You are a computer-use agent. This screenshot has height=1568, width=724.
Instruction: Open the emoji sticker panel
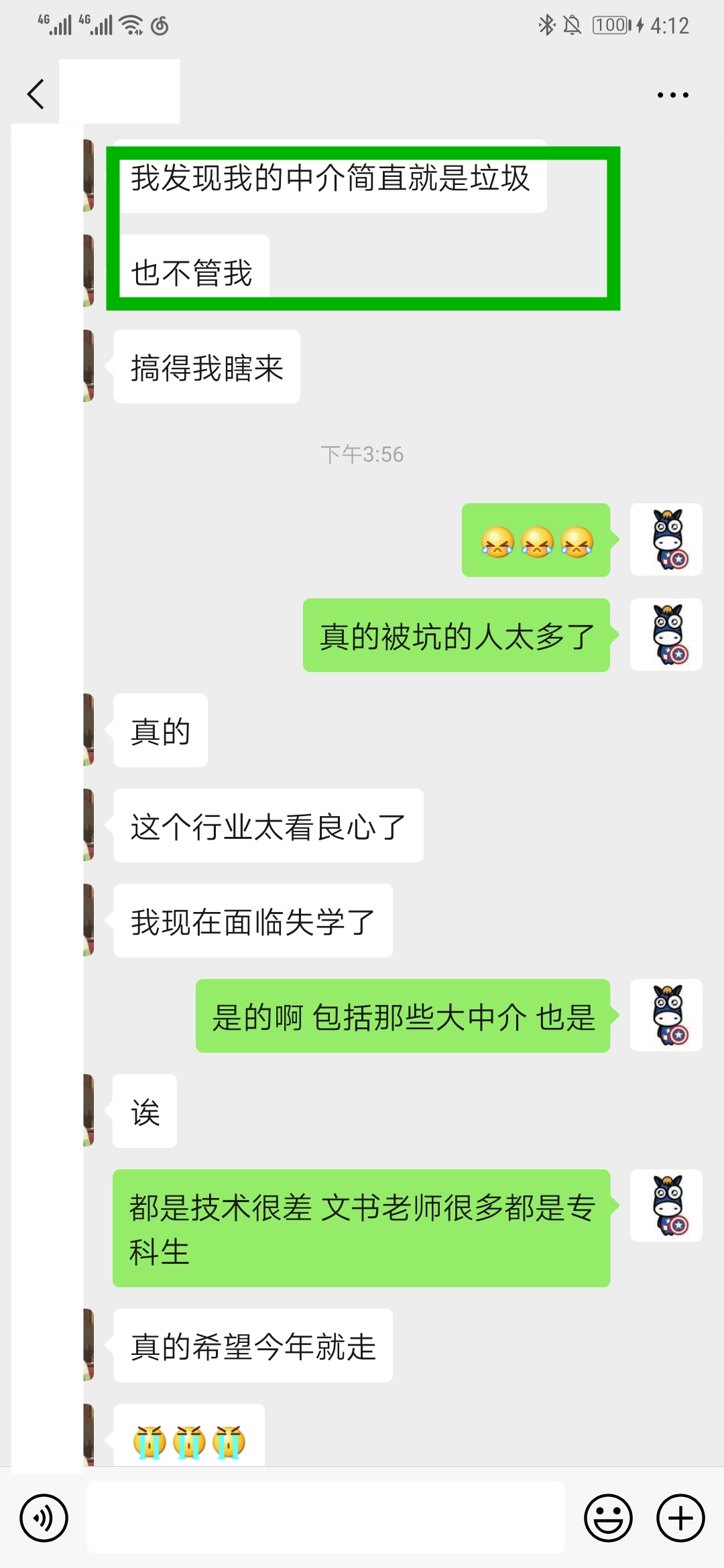tap(608, 1518)
